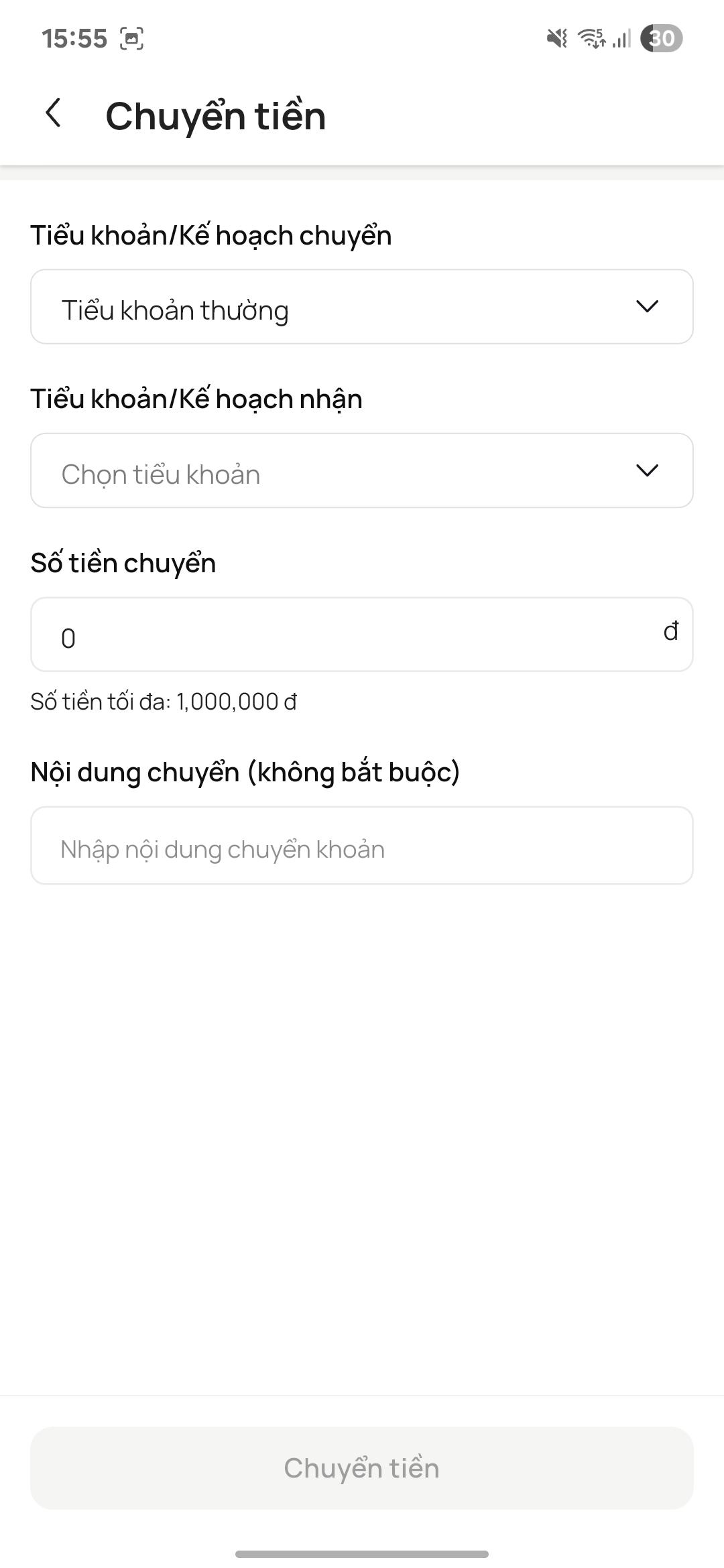Tap the Chuyển tiền header title
This screenshot has height=1568, width=724.
pyautogui.click(x=215, y=115)
